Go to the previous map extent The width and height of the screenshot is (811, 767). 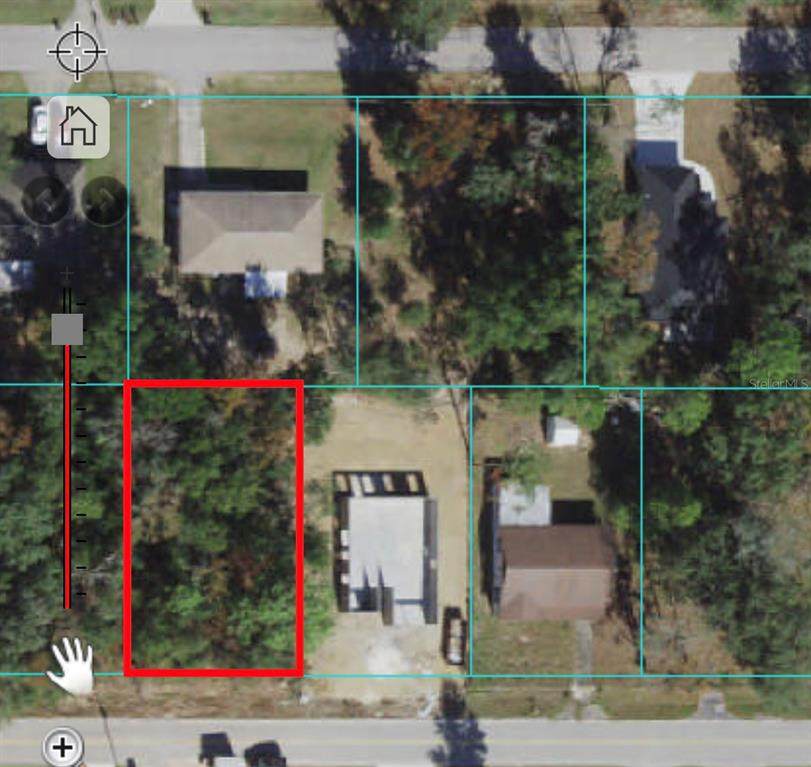point(47,200)
